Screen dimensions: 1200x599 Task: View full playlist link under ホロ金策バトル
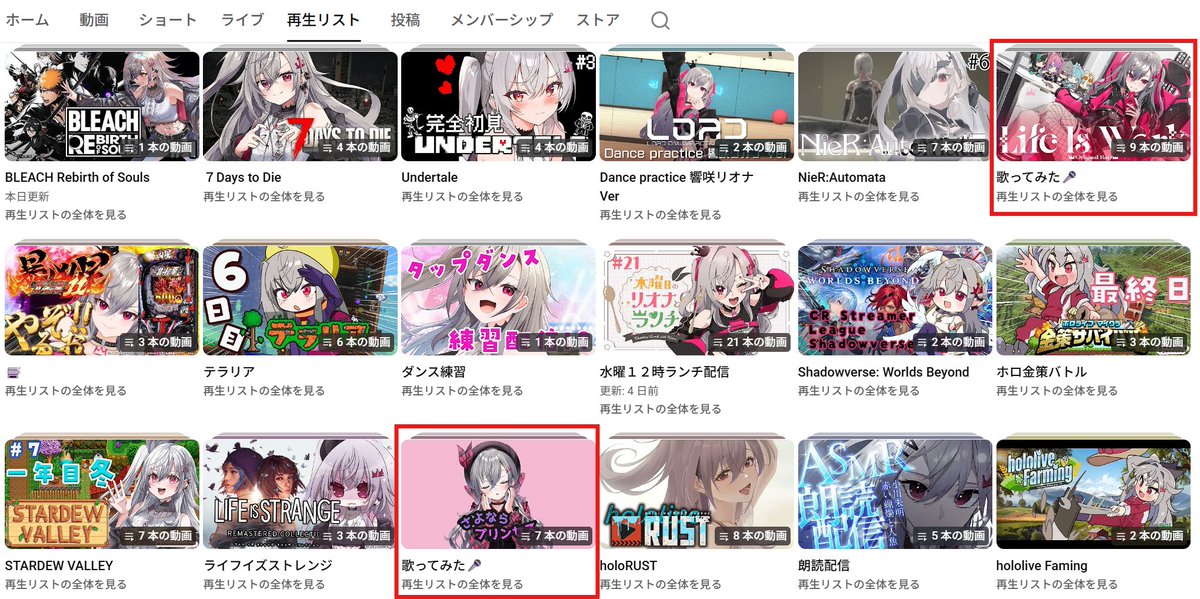[1057, 391]
